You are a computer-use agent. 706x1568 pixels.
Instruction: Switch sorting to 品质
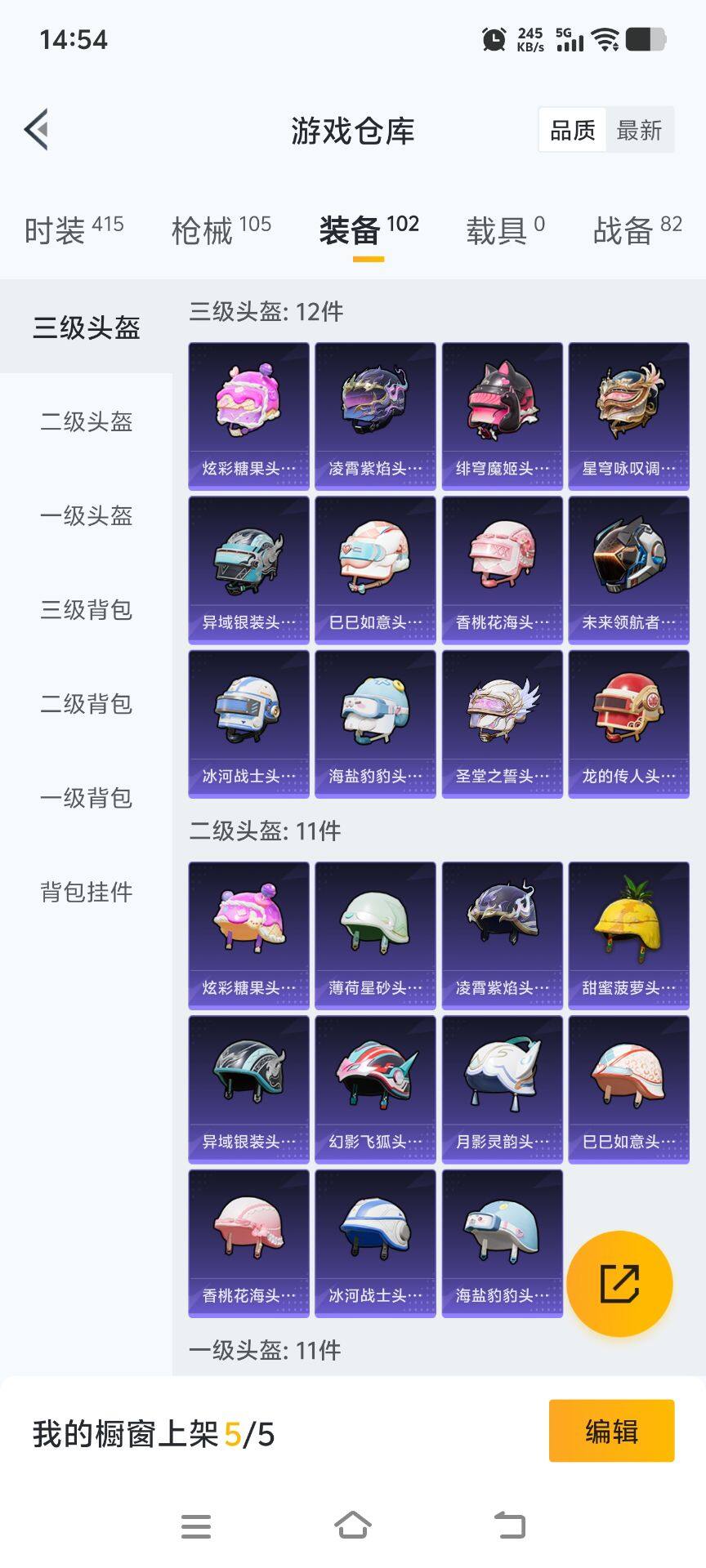click(x=572, y=131)
